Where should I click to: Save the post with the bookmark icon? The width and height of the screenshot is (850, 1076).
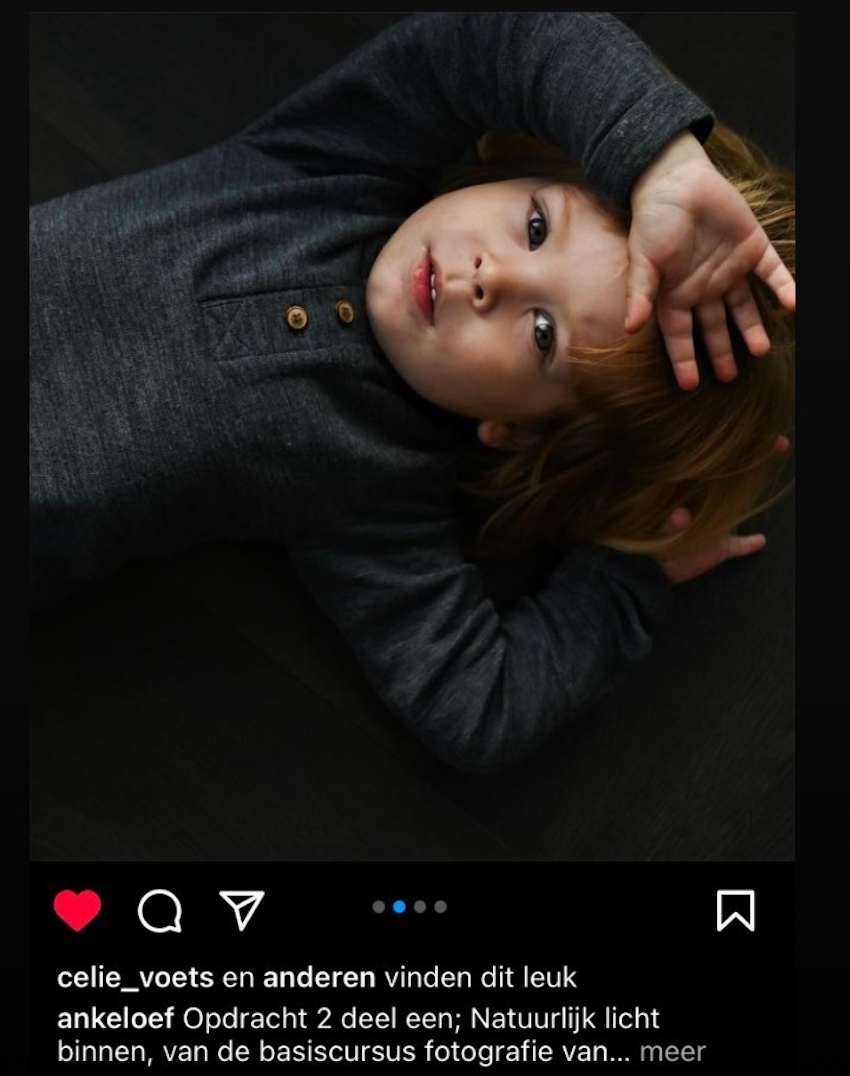(735, 910)
